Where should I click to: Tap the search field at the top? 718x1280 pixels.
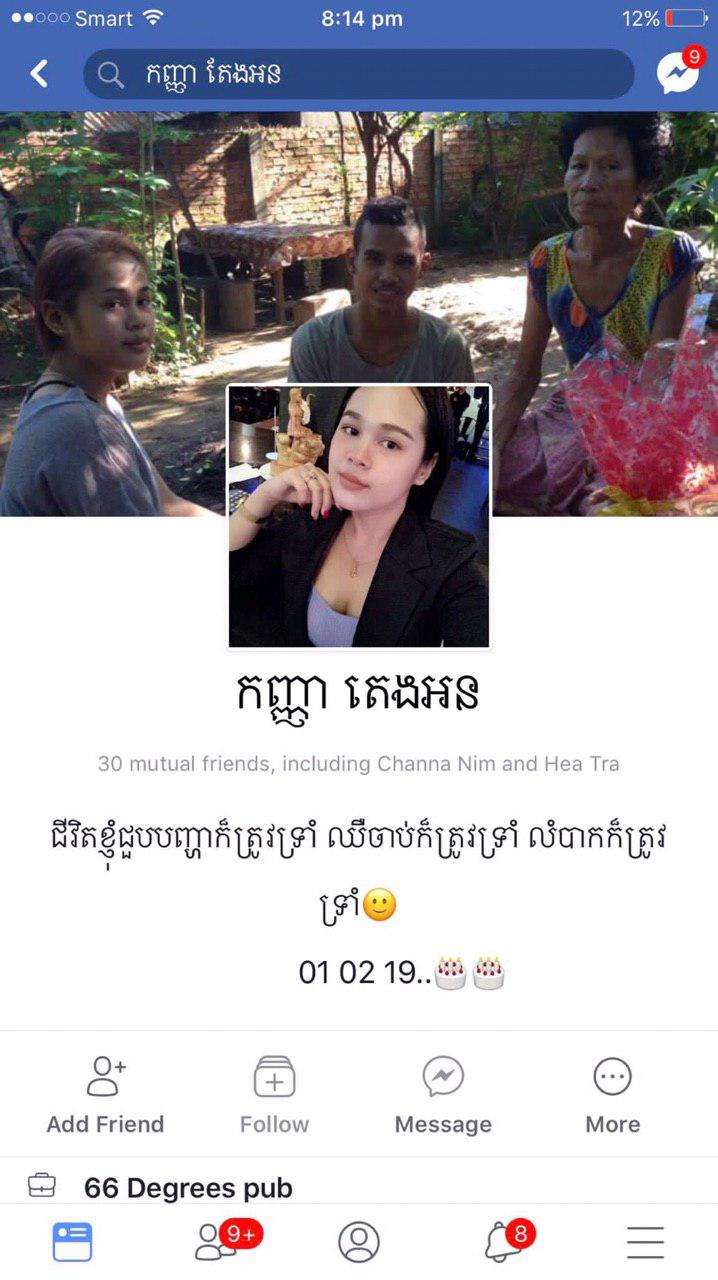(x=358, y=74)
